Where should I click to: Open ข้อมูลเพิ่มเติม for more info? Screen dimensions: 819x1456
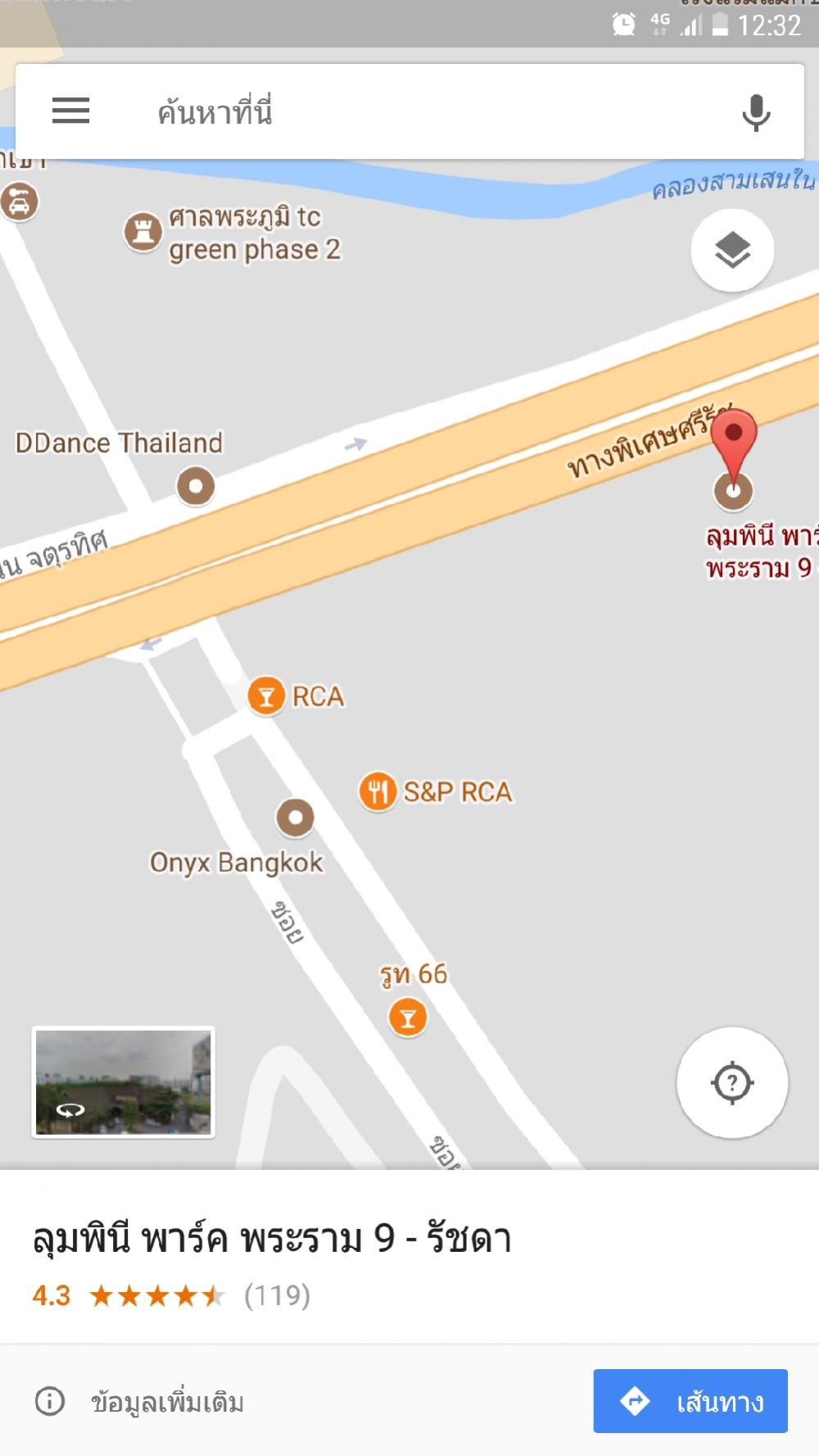(139, 1402)
